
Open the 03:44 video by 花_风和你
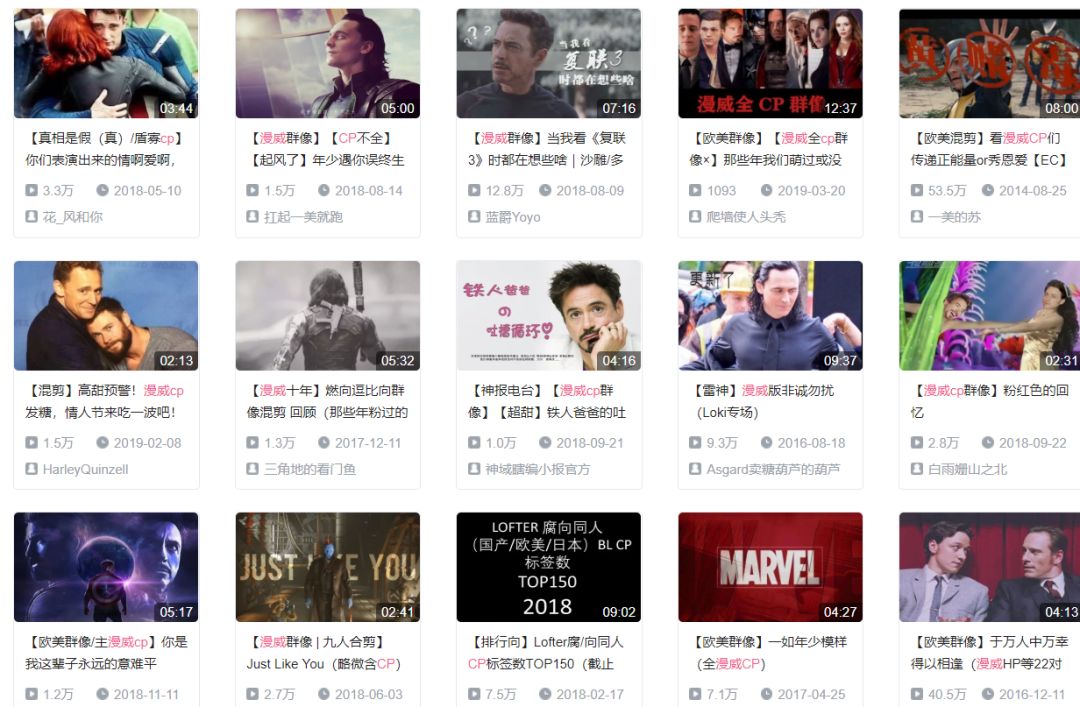(x=106, y=64)
